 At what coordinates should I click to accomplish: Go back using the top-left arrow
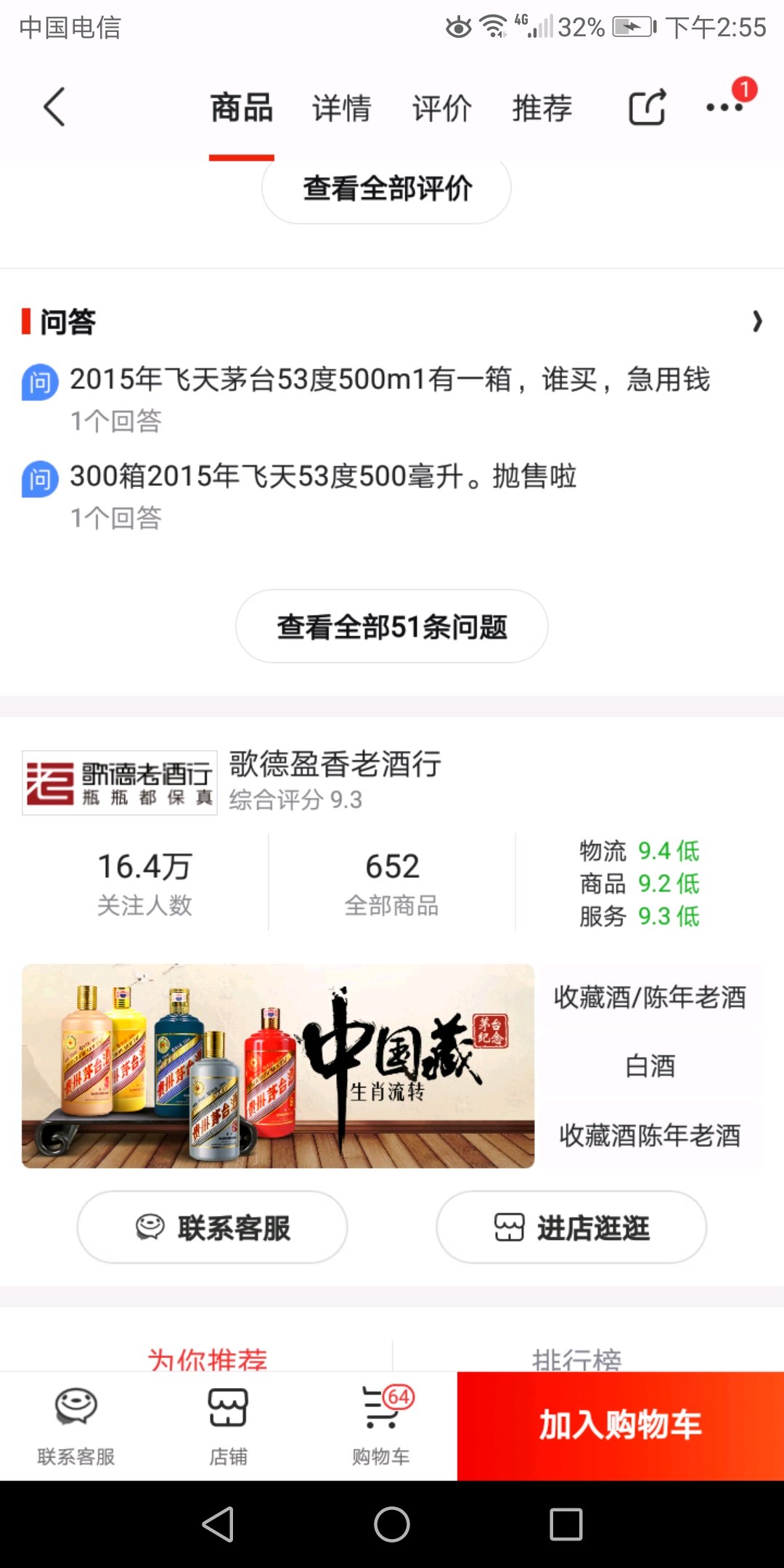point(54,107)
